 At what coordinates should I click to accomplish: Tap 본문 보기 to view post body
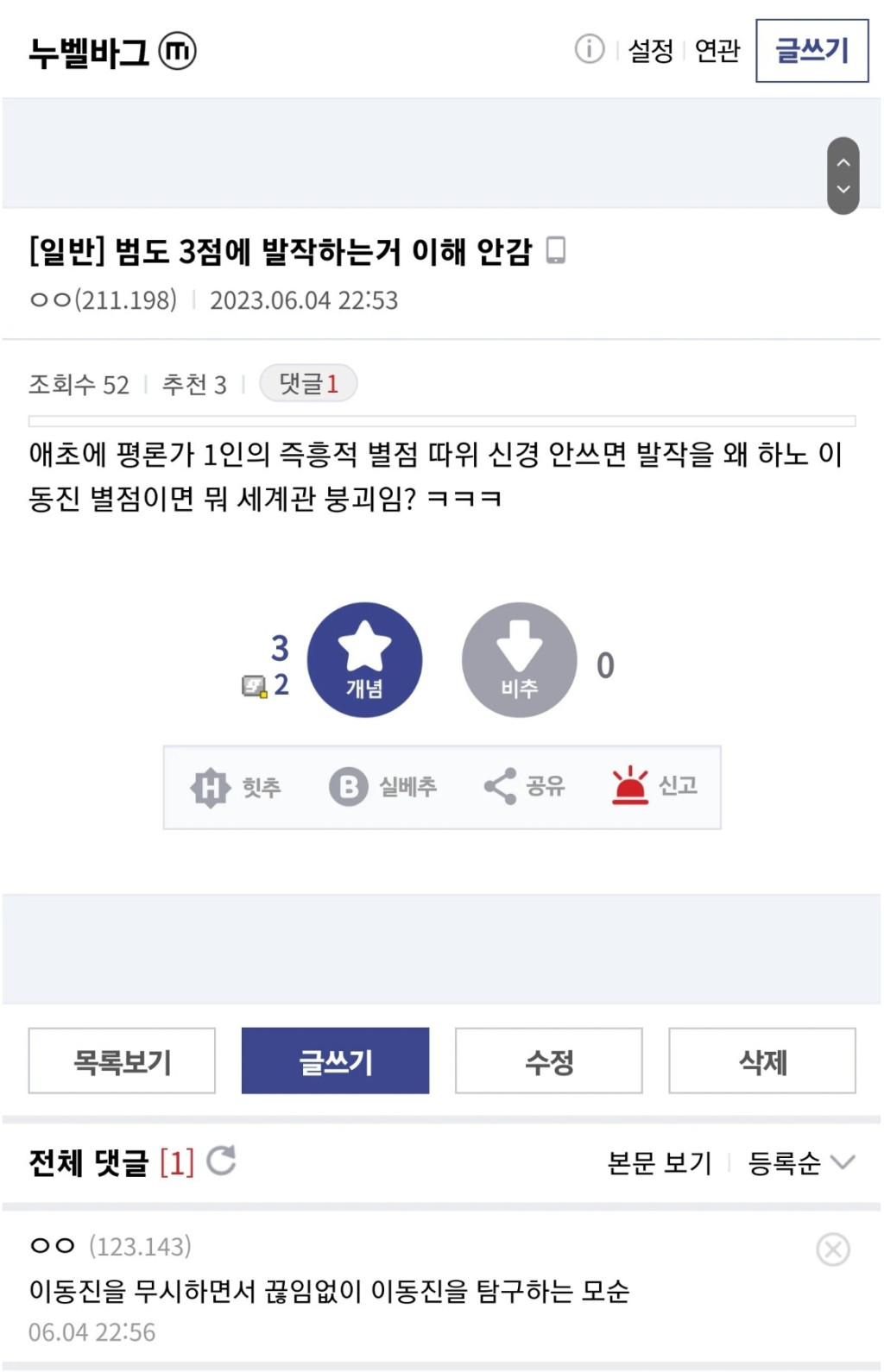(x=660, y=1163)
